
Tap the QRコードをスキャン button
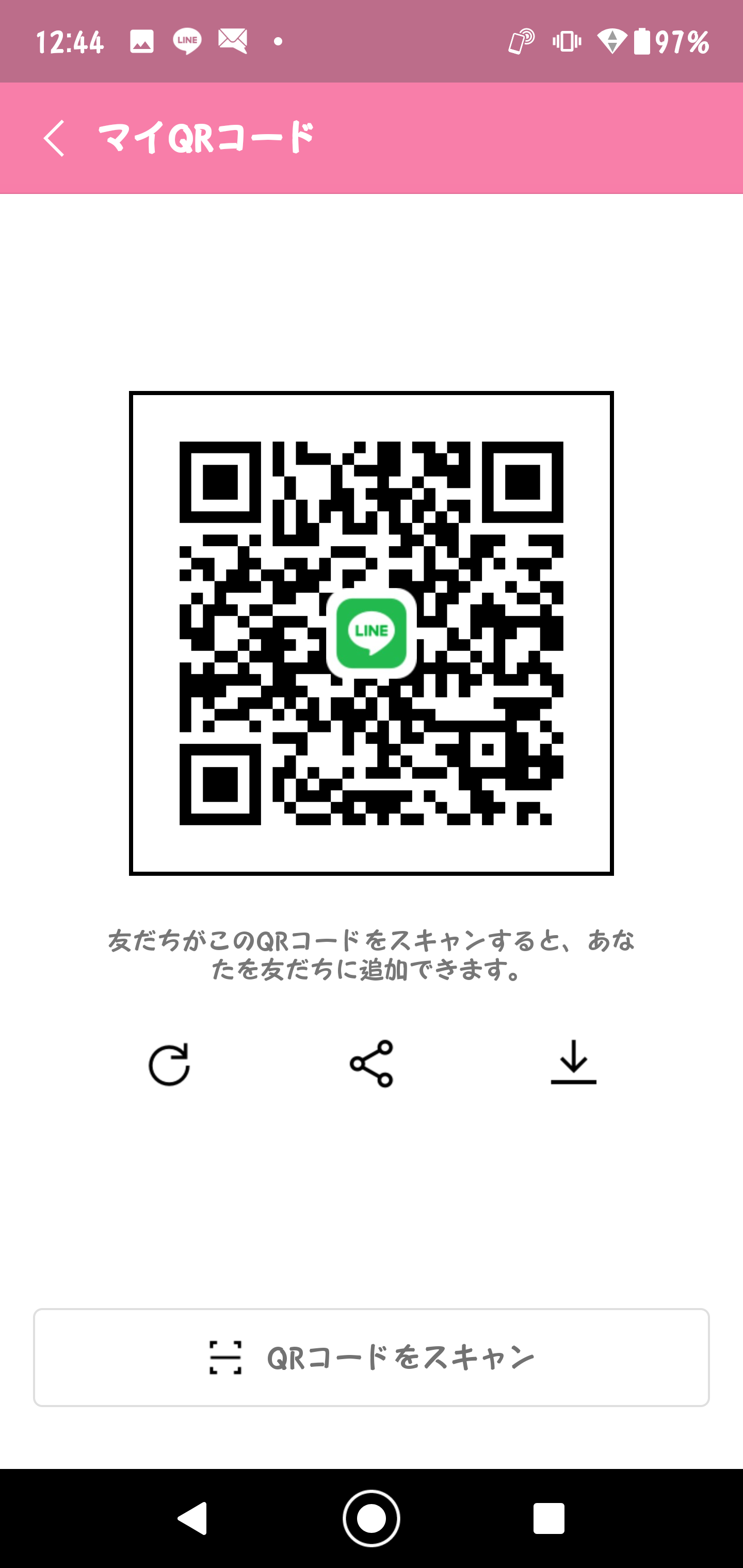(x=372, y=1358)
